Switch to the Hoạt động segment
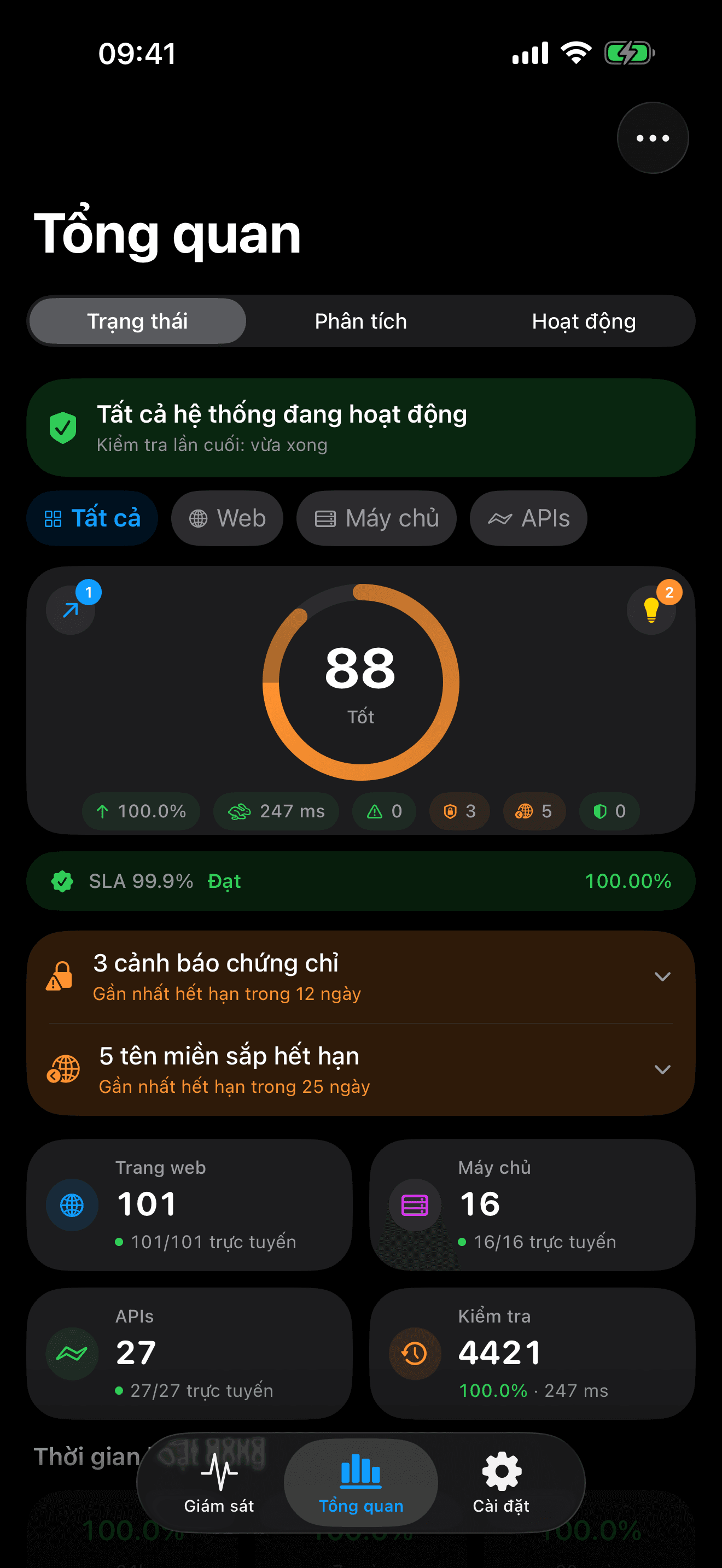Viewport: 722px width, 1568px height. [x=583, y=321]
